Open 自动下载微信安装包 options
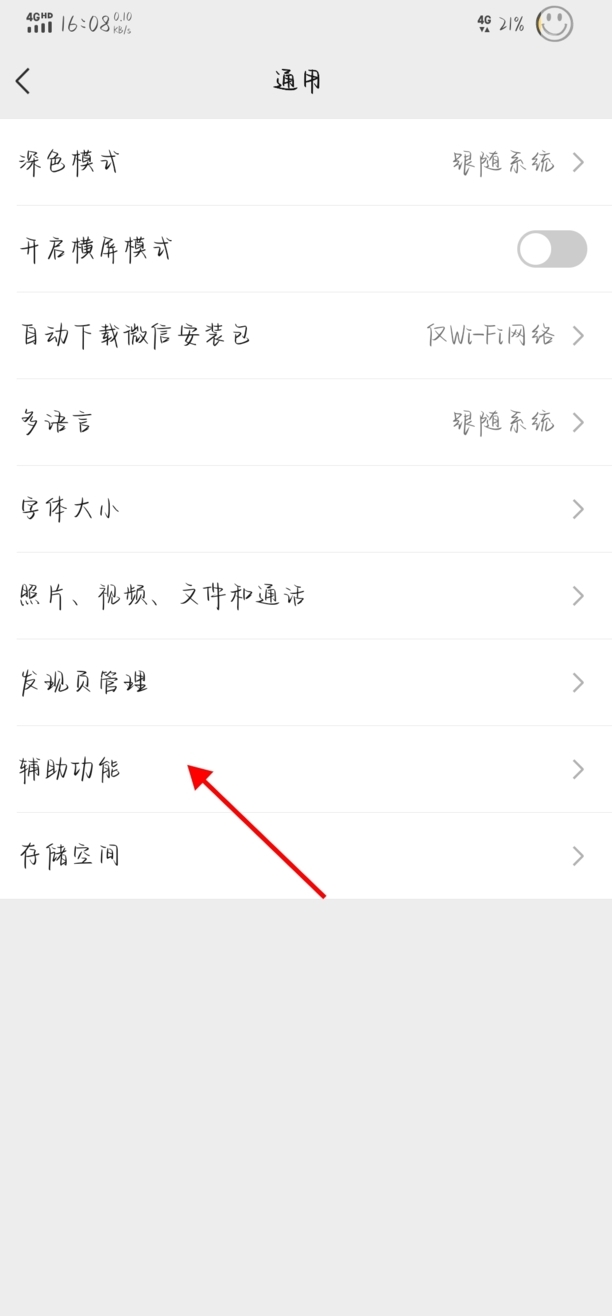Image resolution: width=612 pixels, height=1316 pixels. tap(306, 335)
